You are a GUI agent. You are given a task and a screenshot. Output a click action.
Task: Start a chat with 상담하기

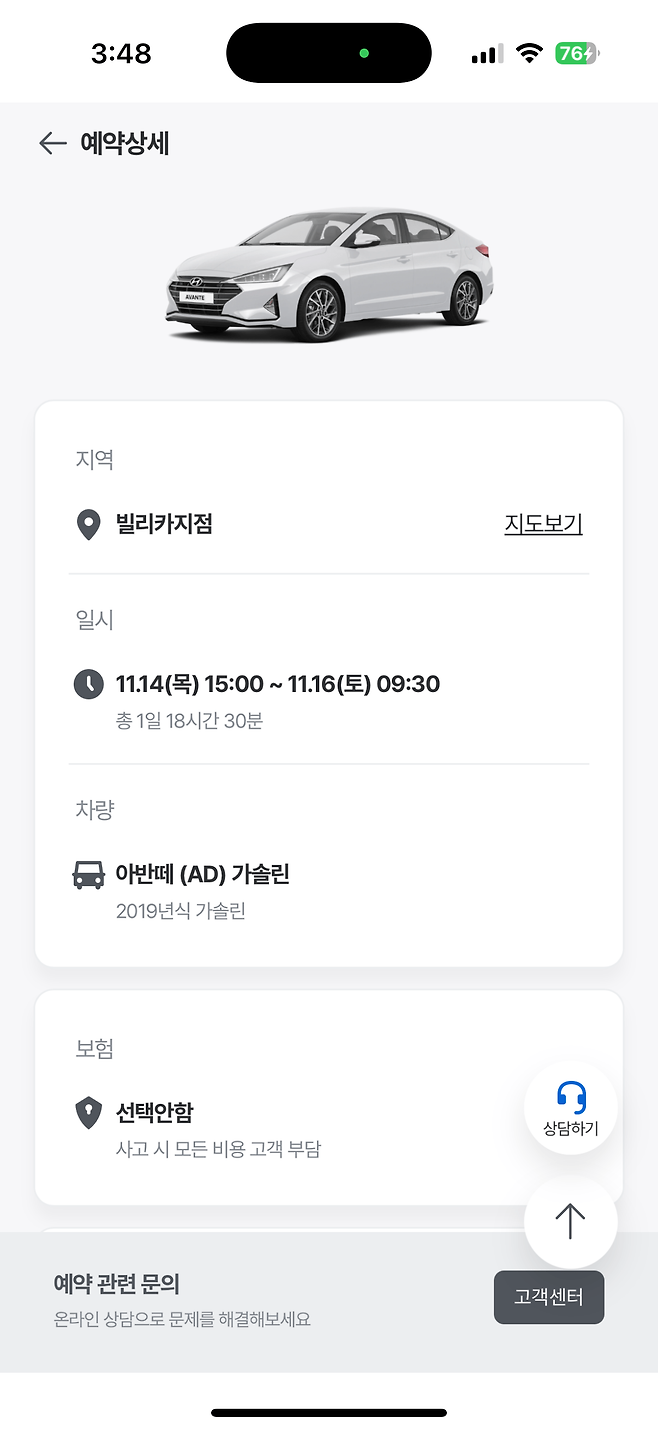click(x=571, y=1108)
